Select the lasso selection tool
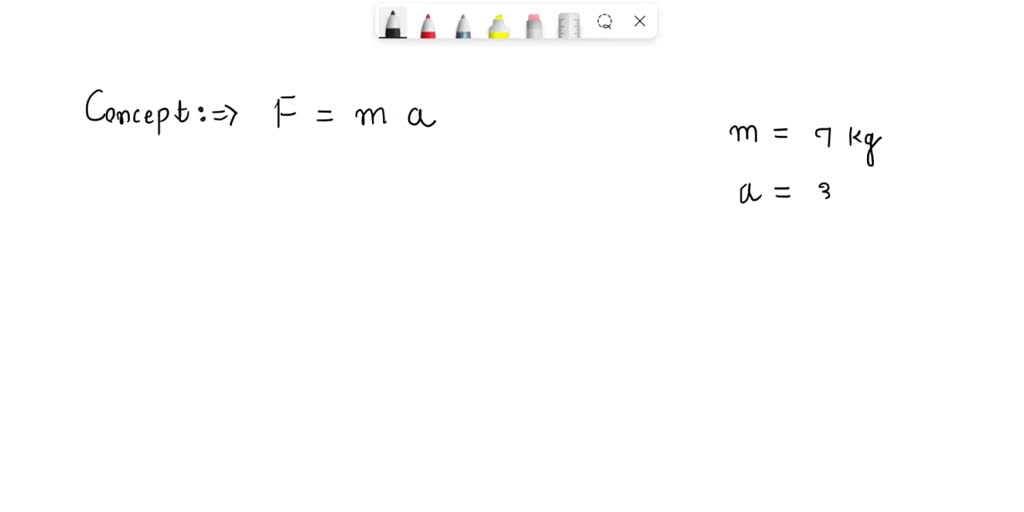 [x=605, y=21]
